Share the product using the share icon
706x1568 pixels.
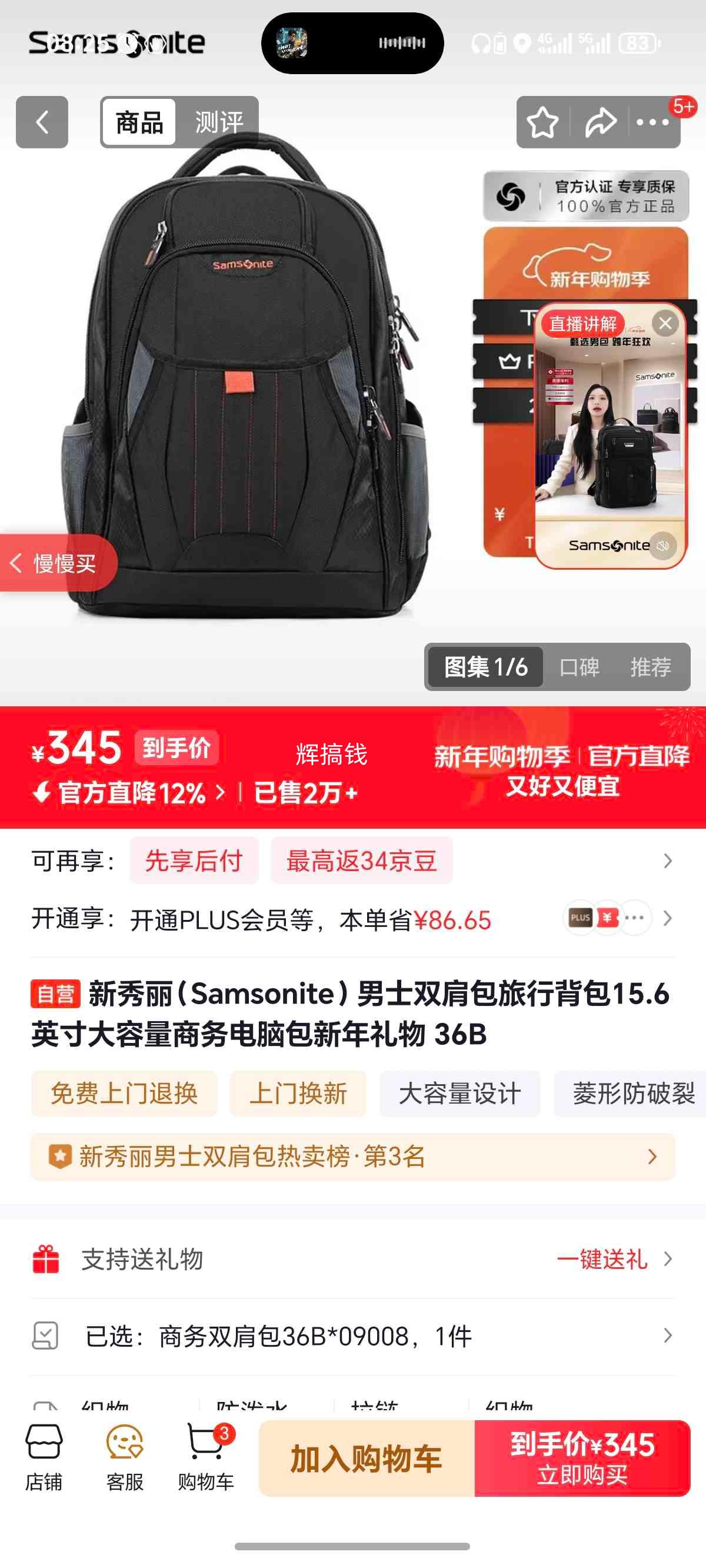point(601,122)
